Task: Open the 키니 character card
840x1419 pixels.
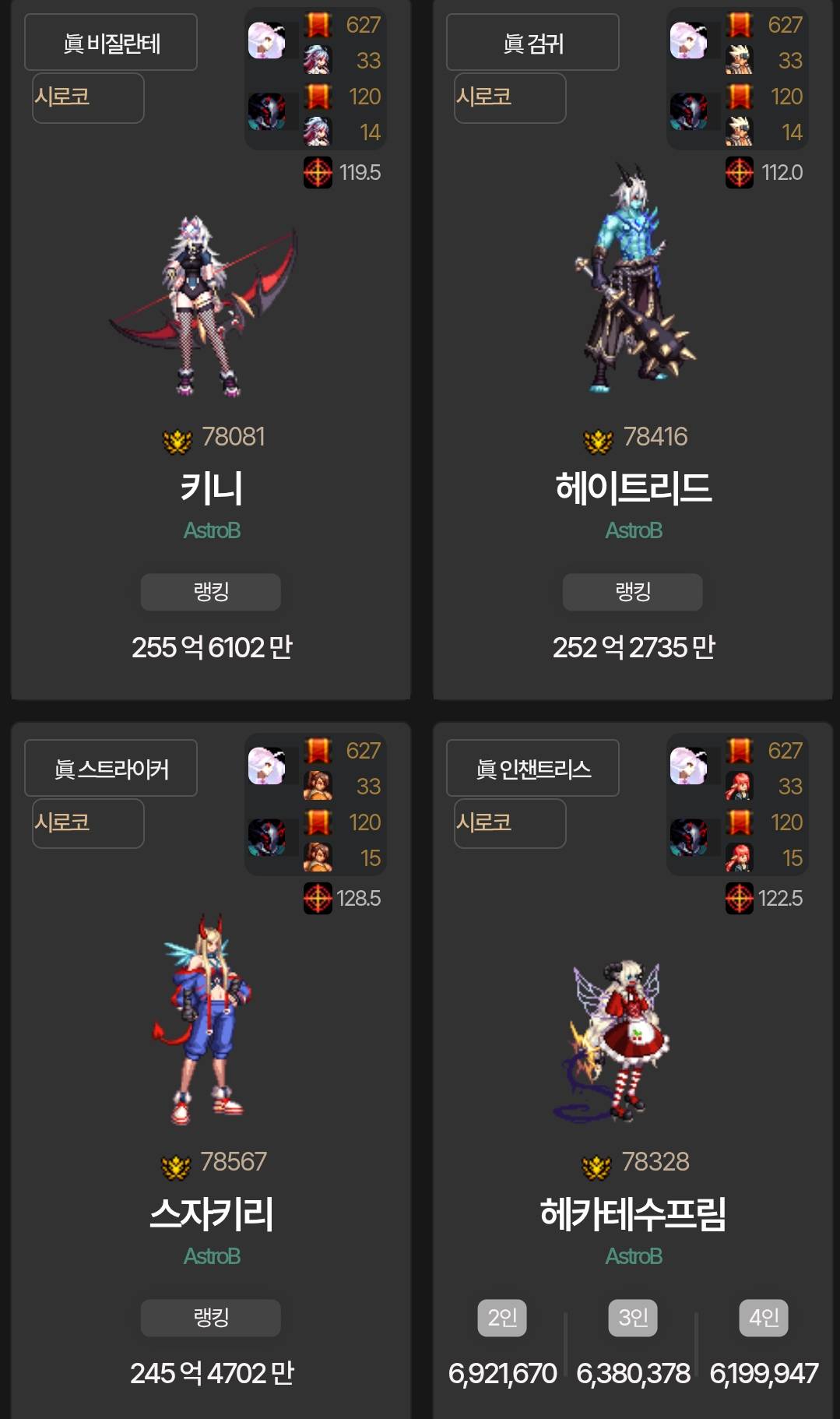Action: tap(211, 488)
